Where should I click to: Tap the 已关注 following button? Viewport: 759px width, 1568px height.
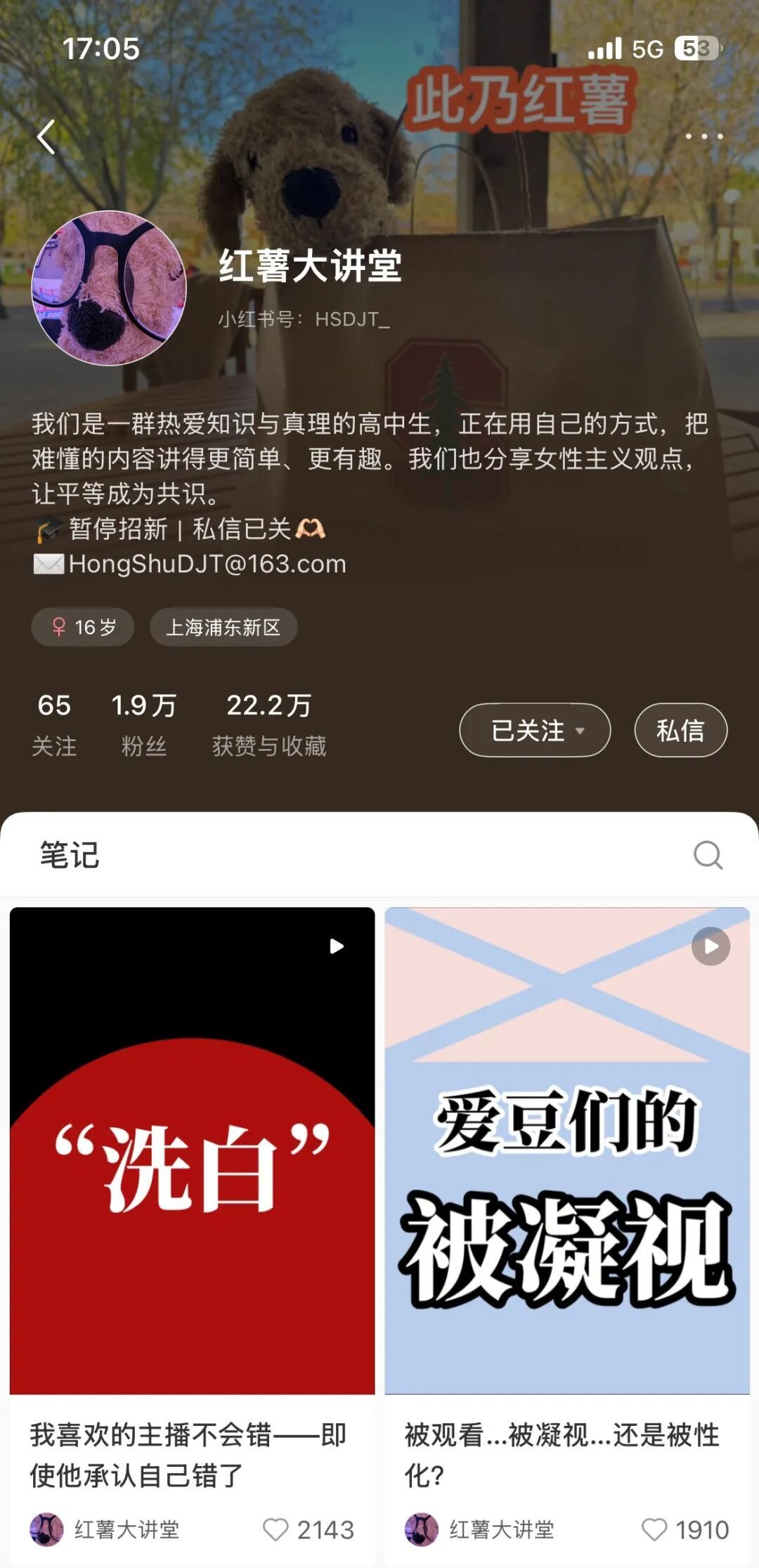coord(535,730)
